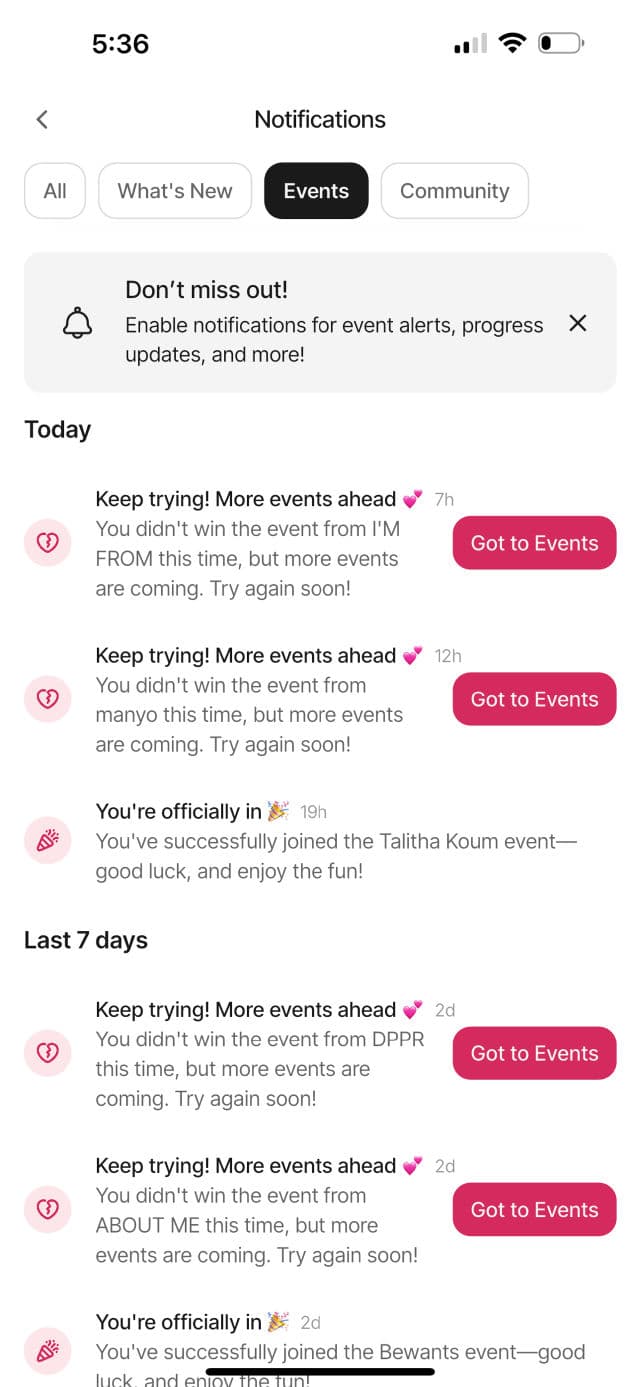Select the Events tab

tap(316, 191)
